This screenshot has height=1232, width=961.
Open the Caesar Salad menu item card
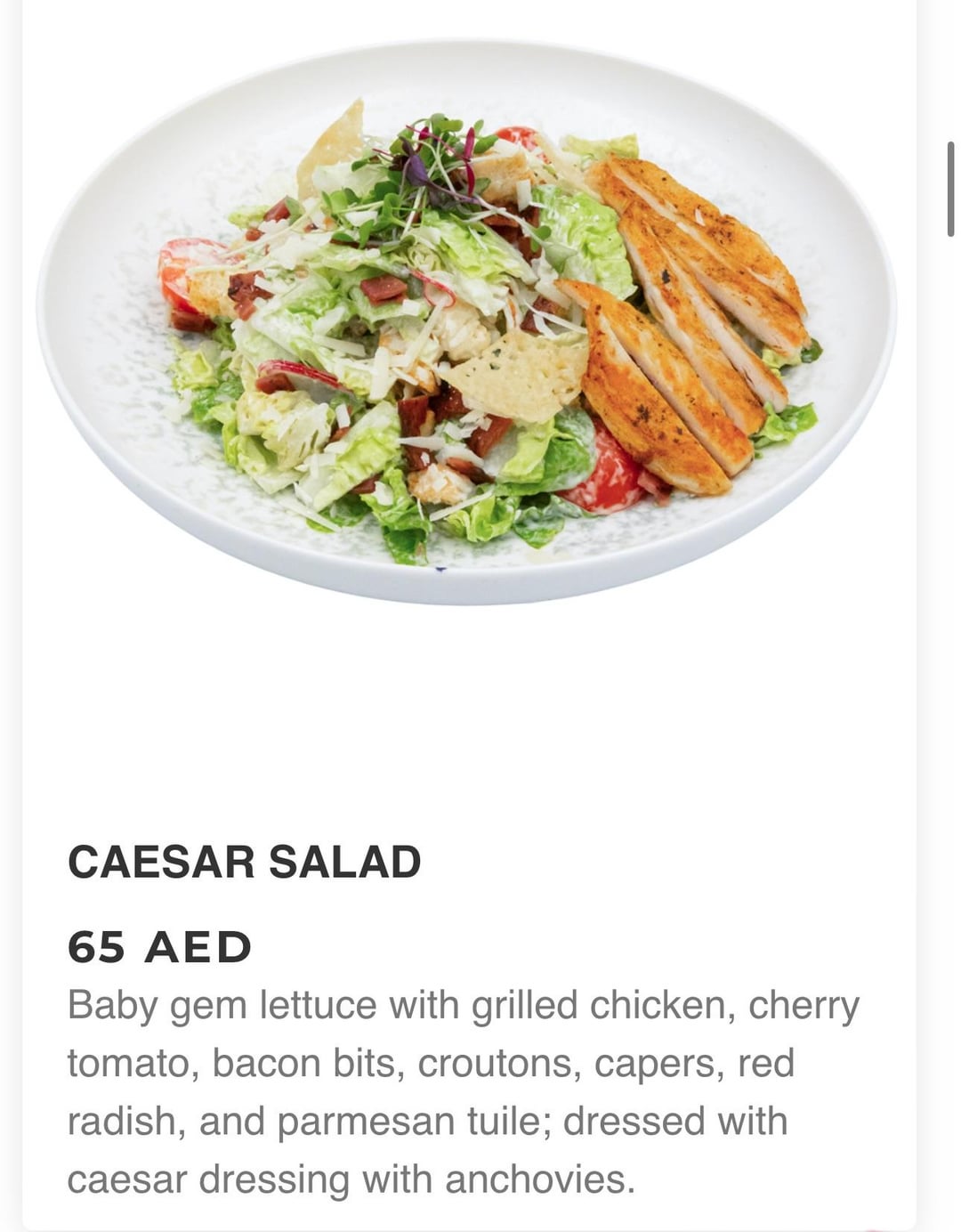244,862
